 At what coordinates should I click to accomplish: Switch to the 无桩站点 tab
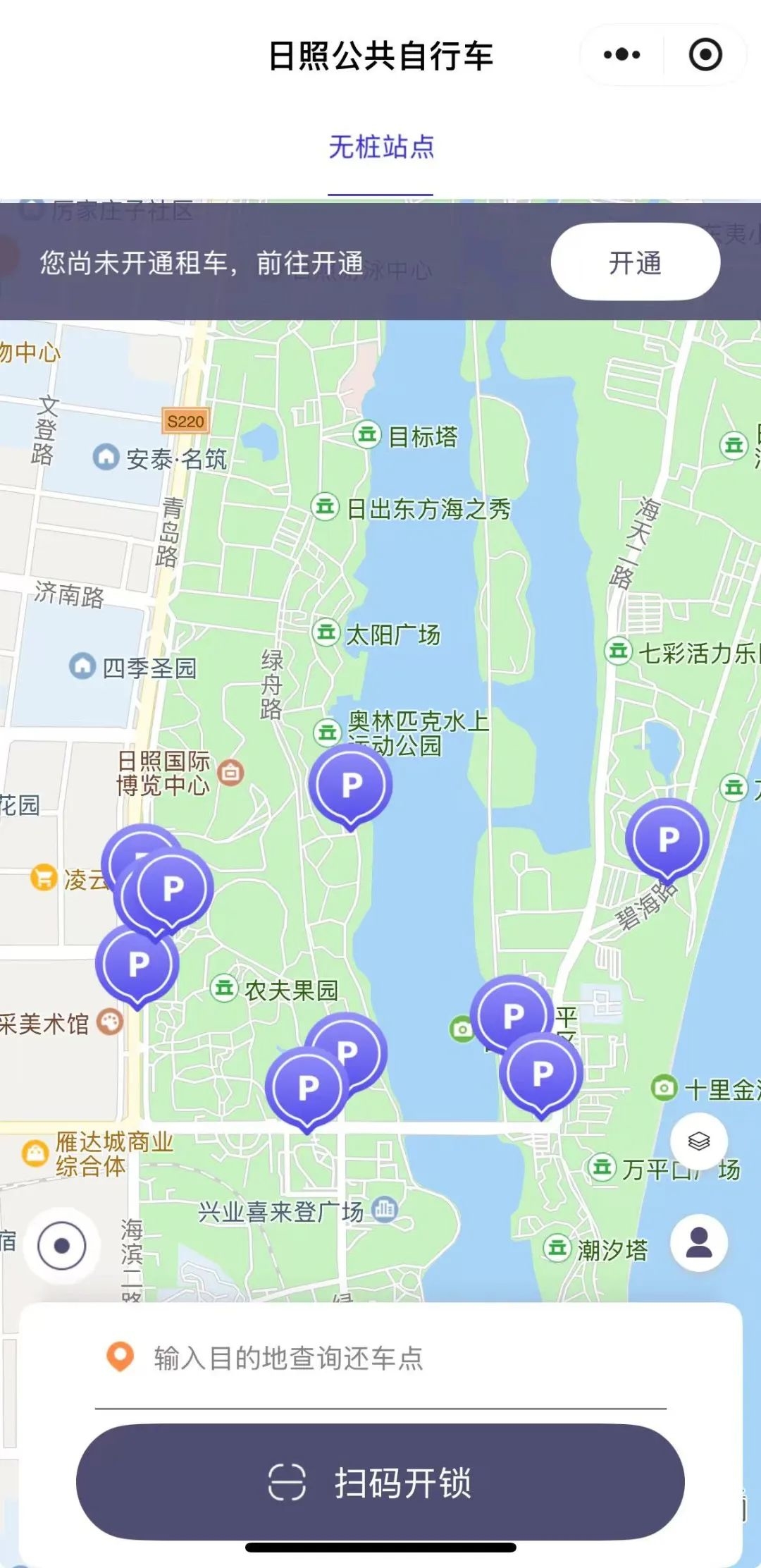[x=380, y=148]
